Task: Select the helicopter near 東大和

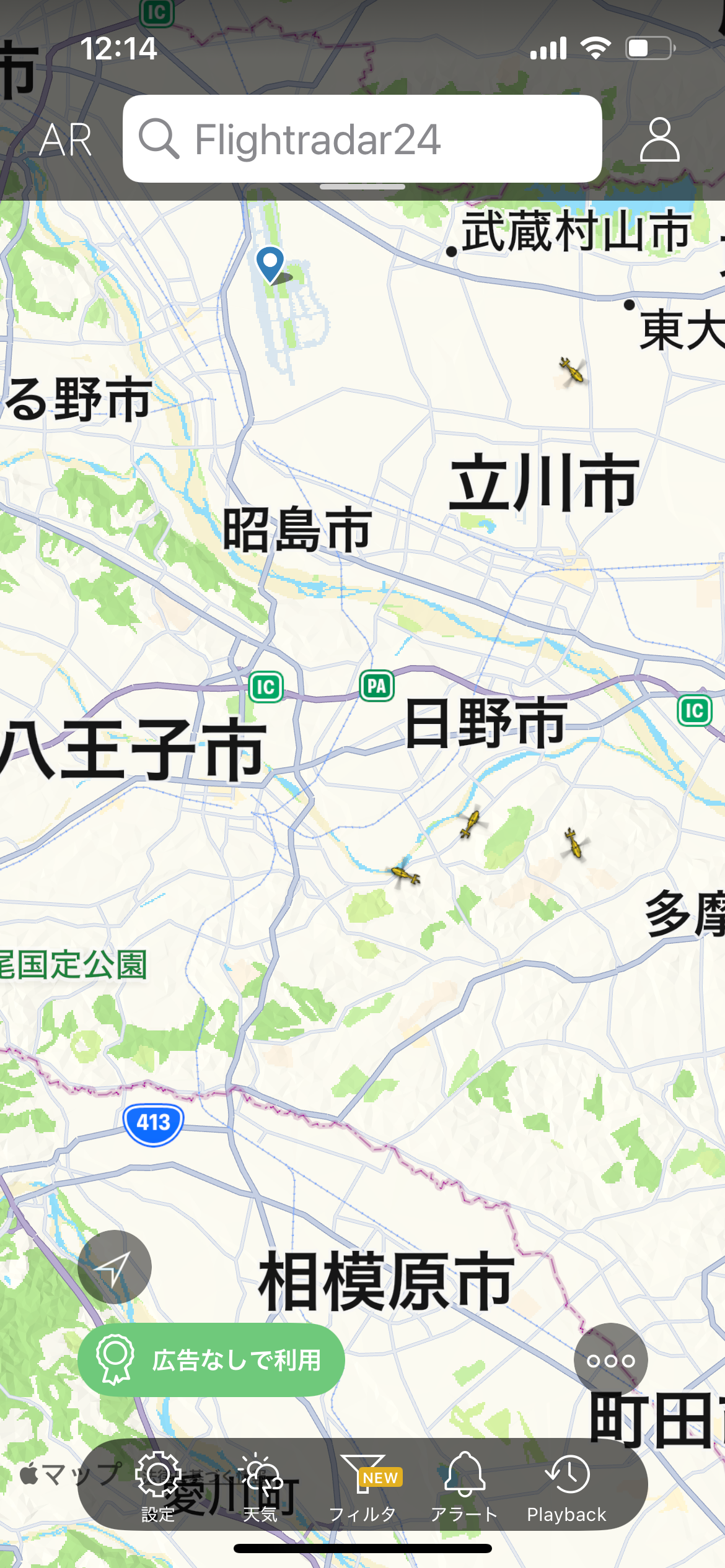Action: pos(573,372)
